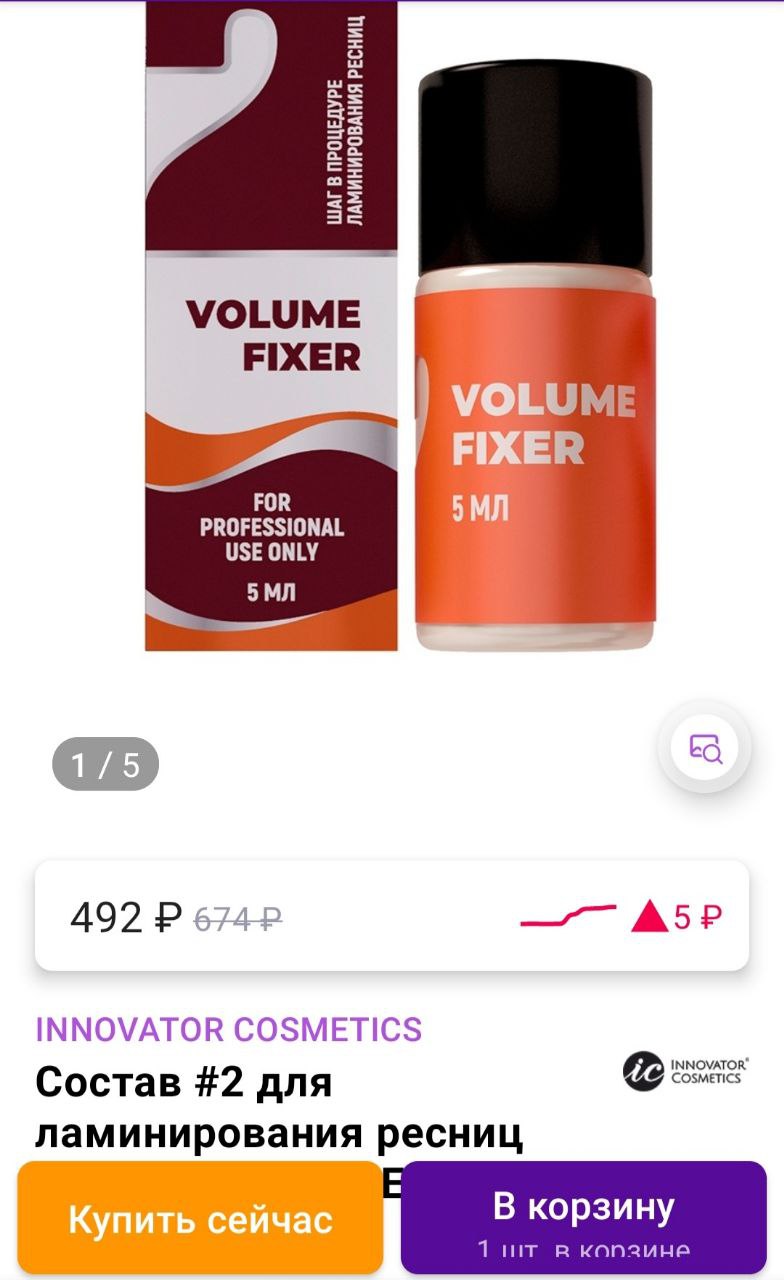The width and height of the screenshot is (784, 1280).
Task: Open the INNOVATOR COSMETICS brand link
Action: [x=229, y=1029]
